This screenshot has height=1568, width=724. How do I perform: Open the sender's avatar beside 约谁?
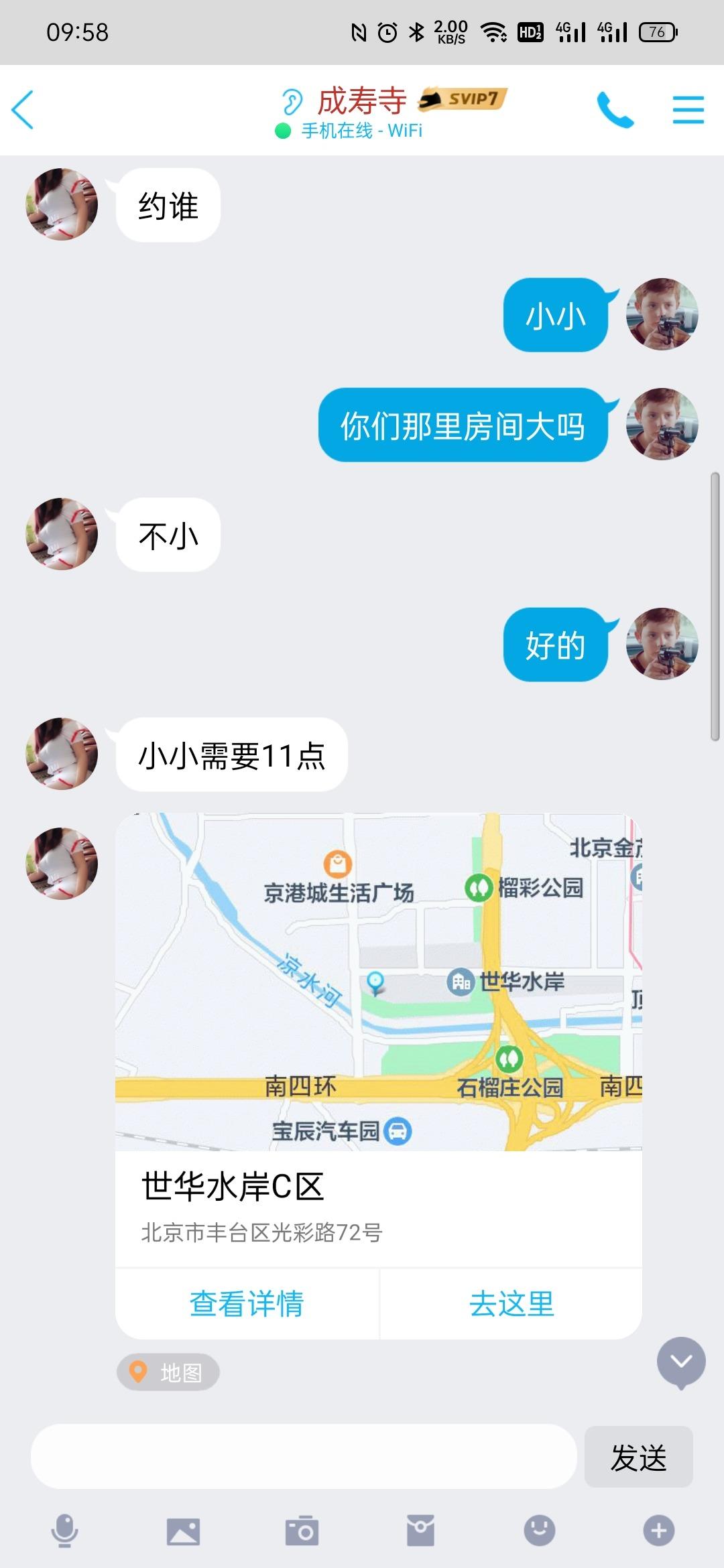[62, 204]
